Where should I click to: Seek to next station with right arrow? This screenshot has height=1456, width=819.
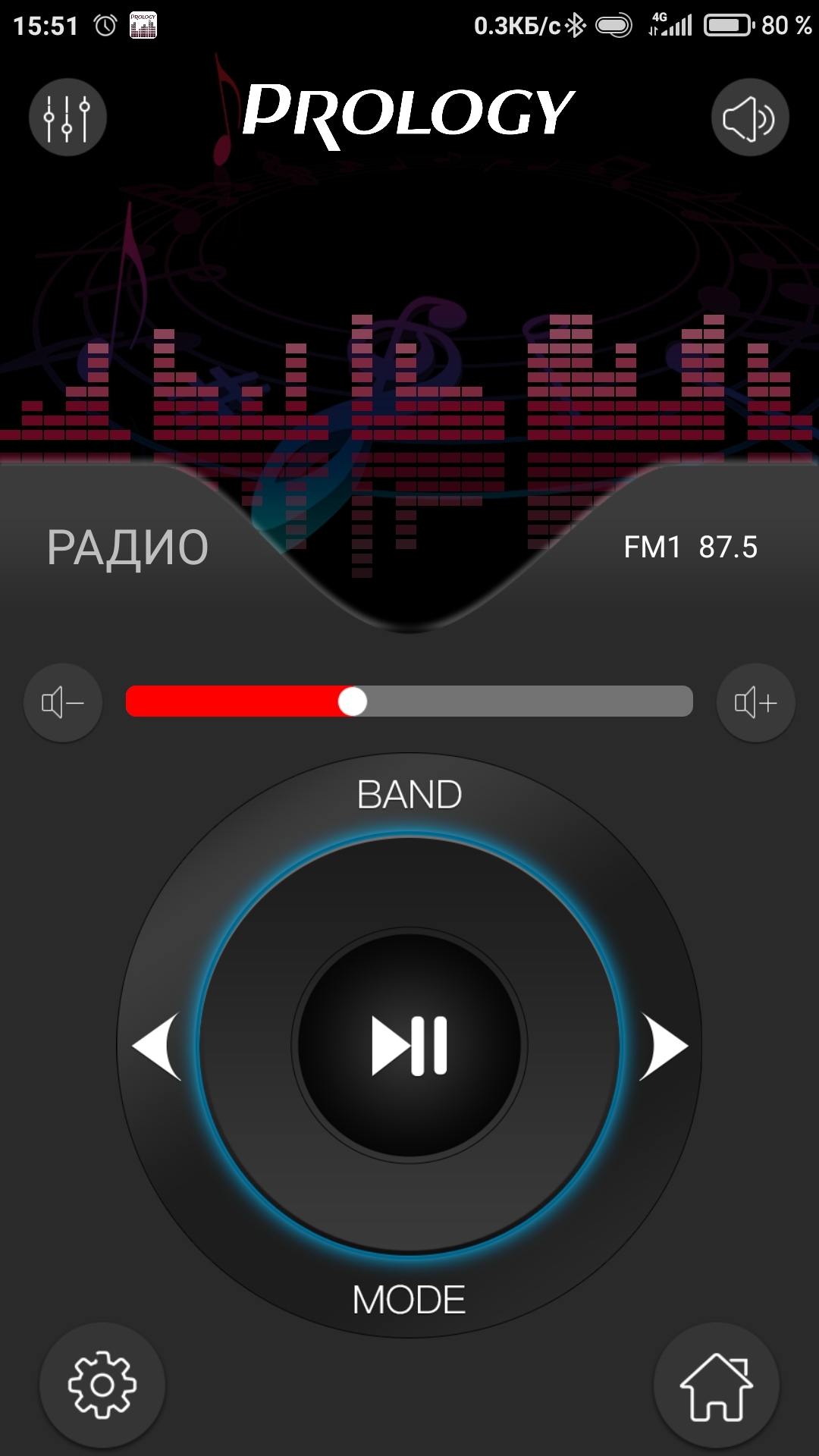pos(664,1046)
